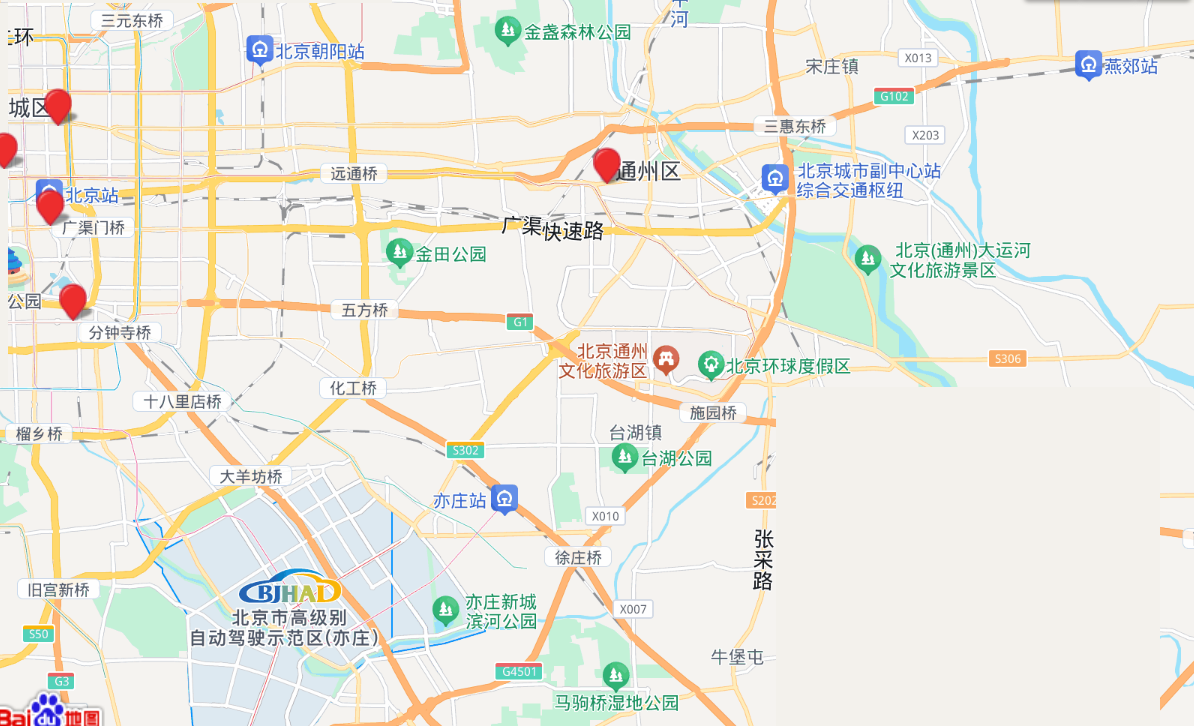Select the red pin above 分钟寺桥
Image resolution: width=1194 pixels, height=726 pixels.
pos(72,299)
